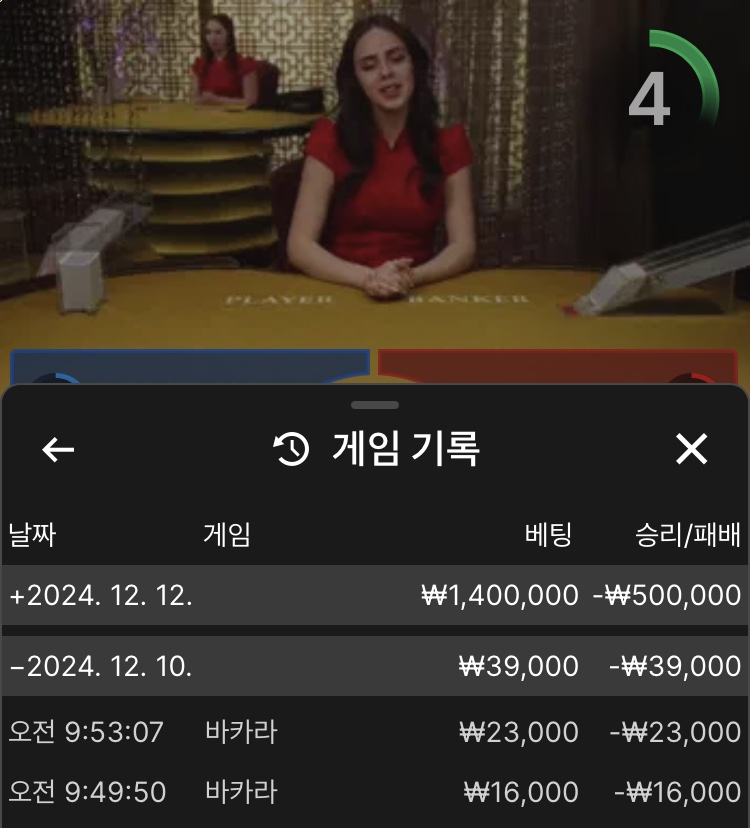The image size is (750, 828).
Task: Open the 오전 9:53:07 바카라 record
Action: click(x=374, y=732)
